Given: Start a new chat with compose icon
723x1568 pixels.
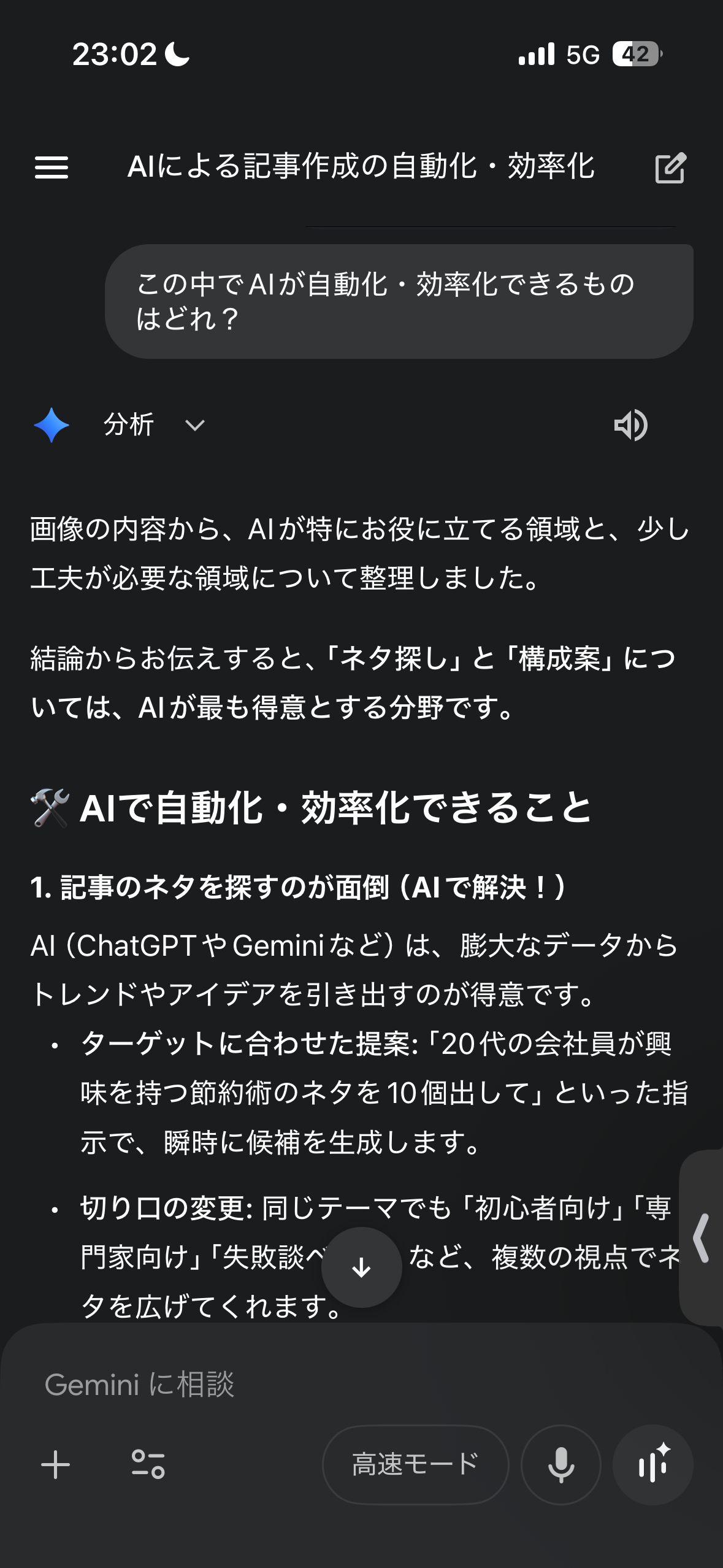Looking at the screenshot, I should [x=670, y=167].
